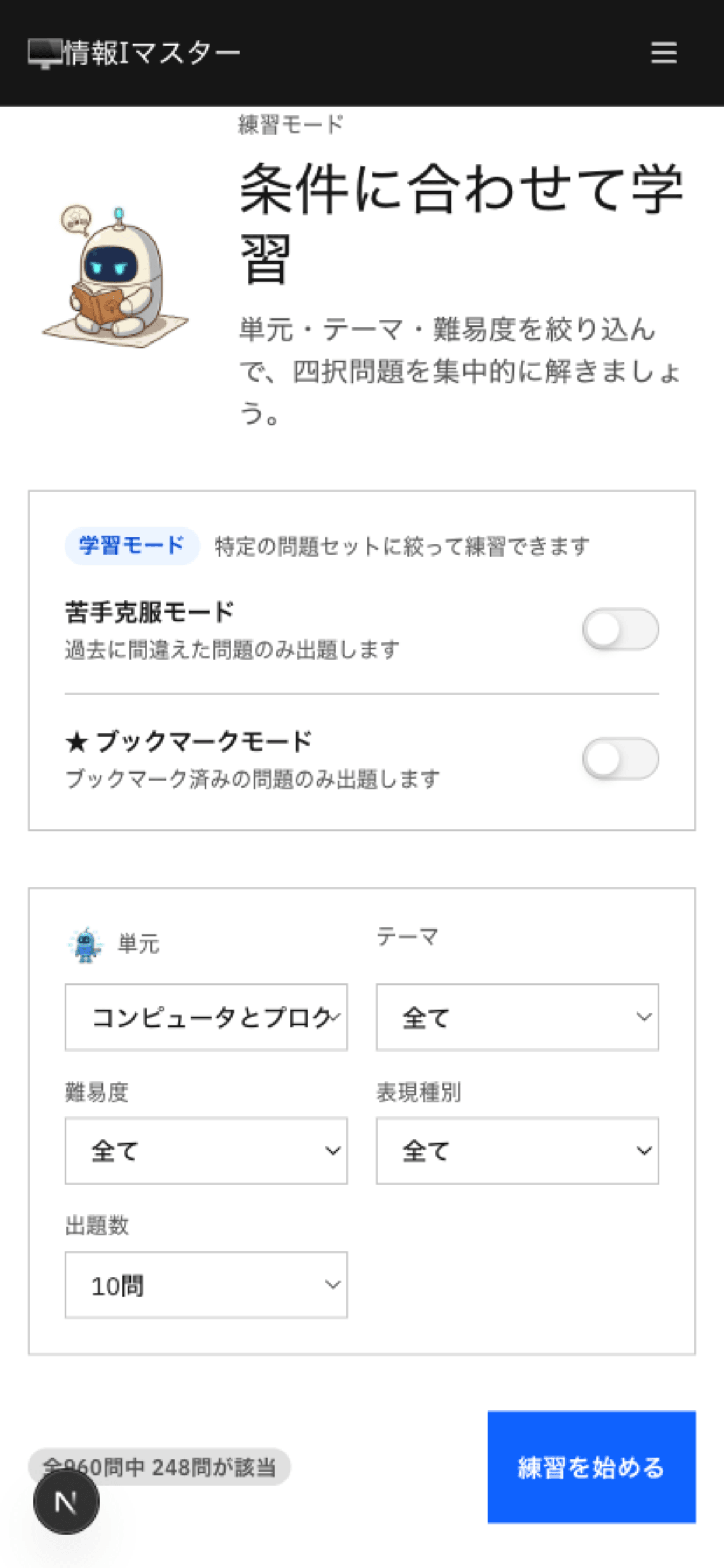Open the 難易度 difficulty dropdown
This screenshot has width=724, height=1568.
coord(206,1150)
